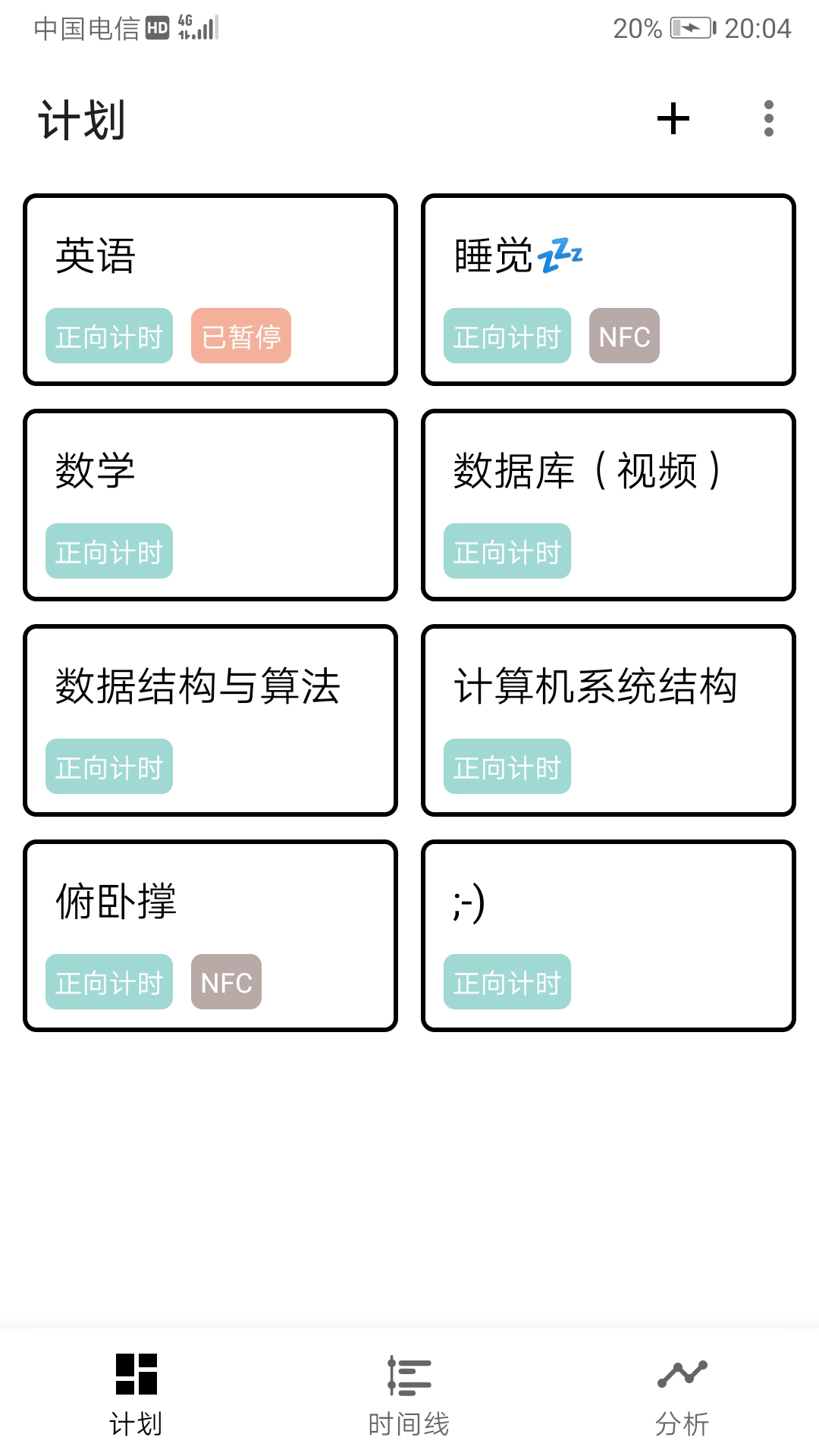
Task: Tap 正向计时 badge on 睡觉 card
Action: tap(507, 337)
